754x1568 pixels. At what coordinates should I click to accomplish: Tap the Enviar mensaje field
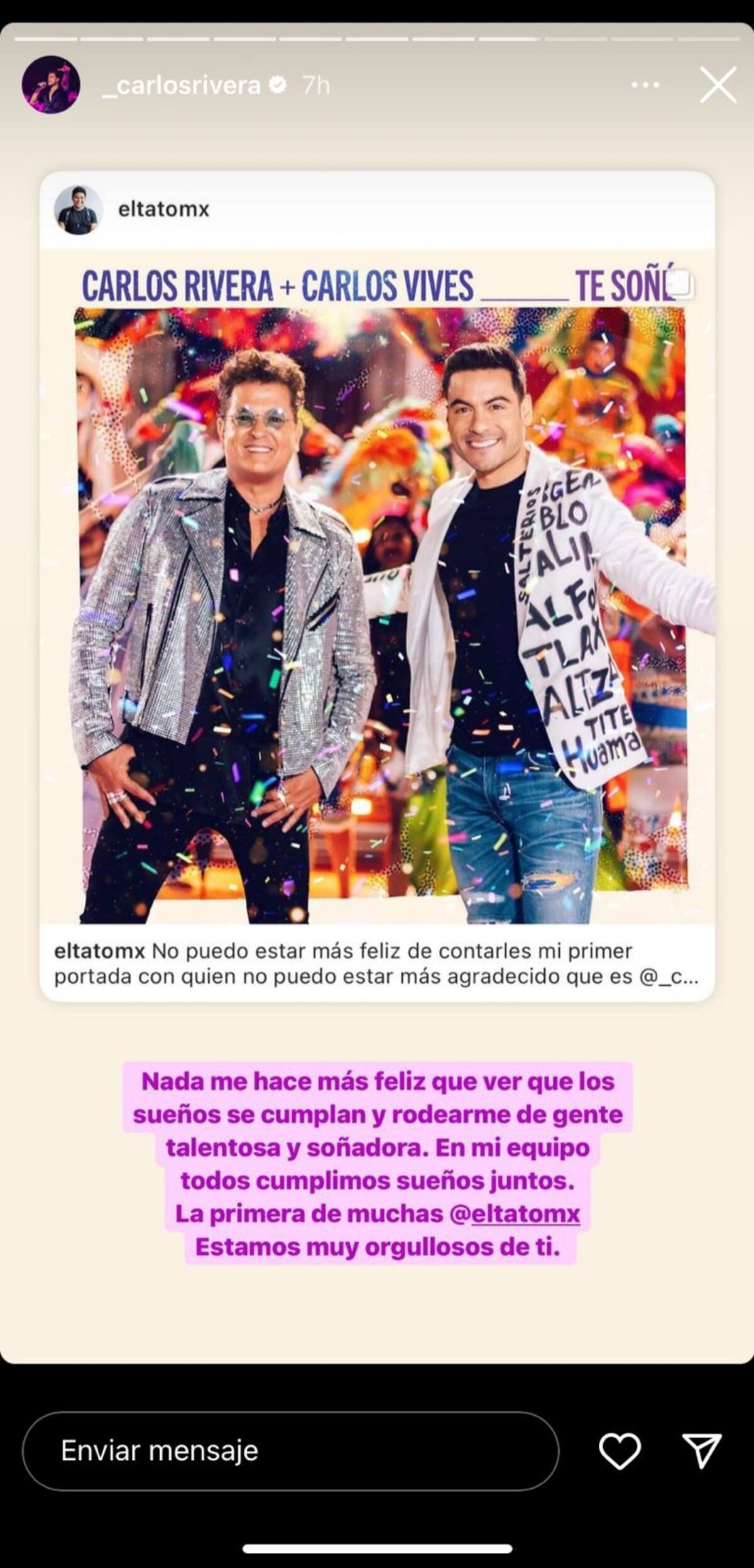[x=290, y=1451]
